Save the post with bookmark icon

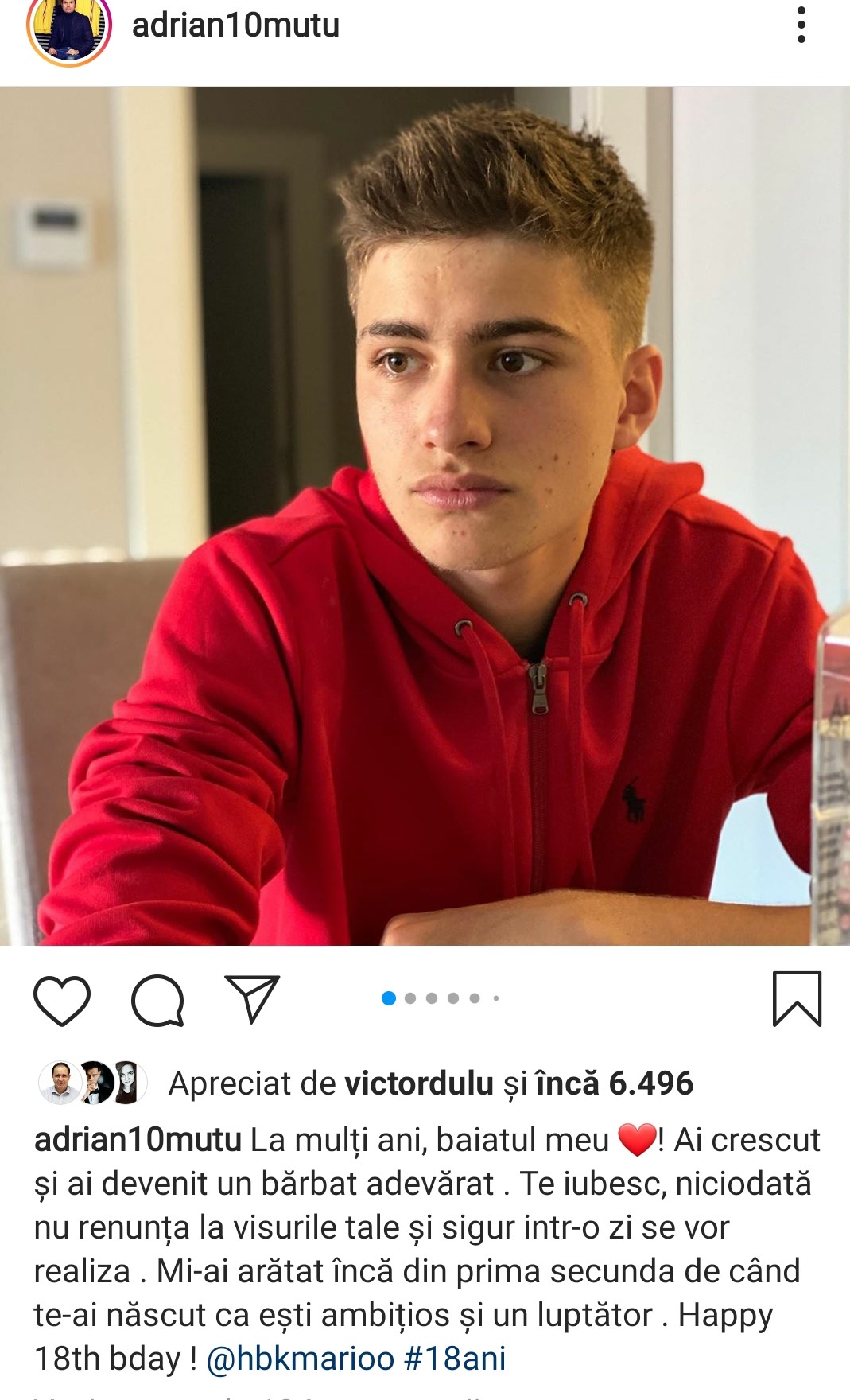[797, 999]
